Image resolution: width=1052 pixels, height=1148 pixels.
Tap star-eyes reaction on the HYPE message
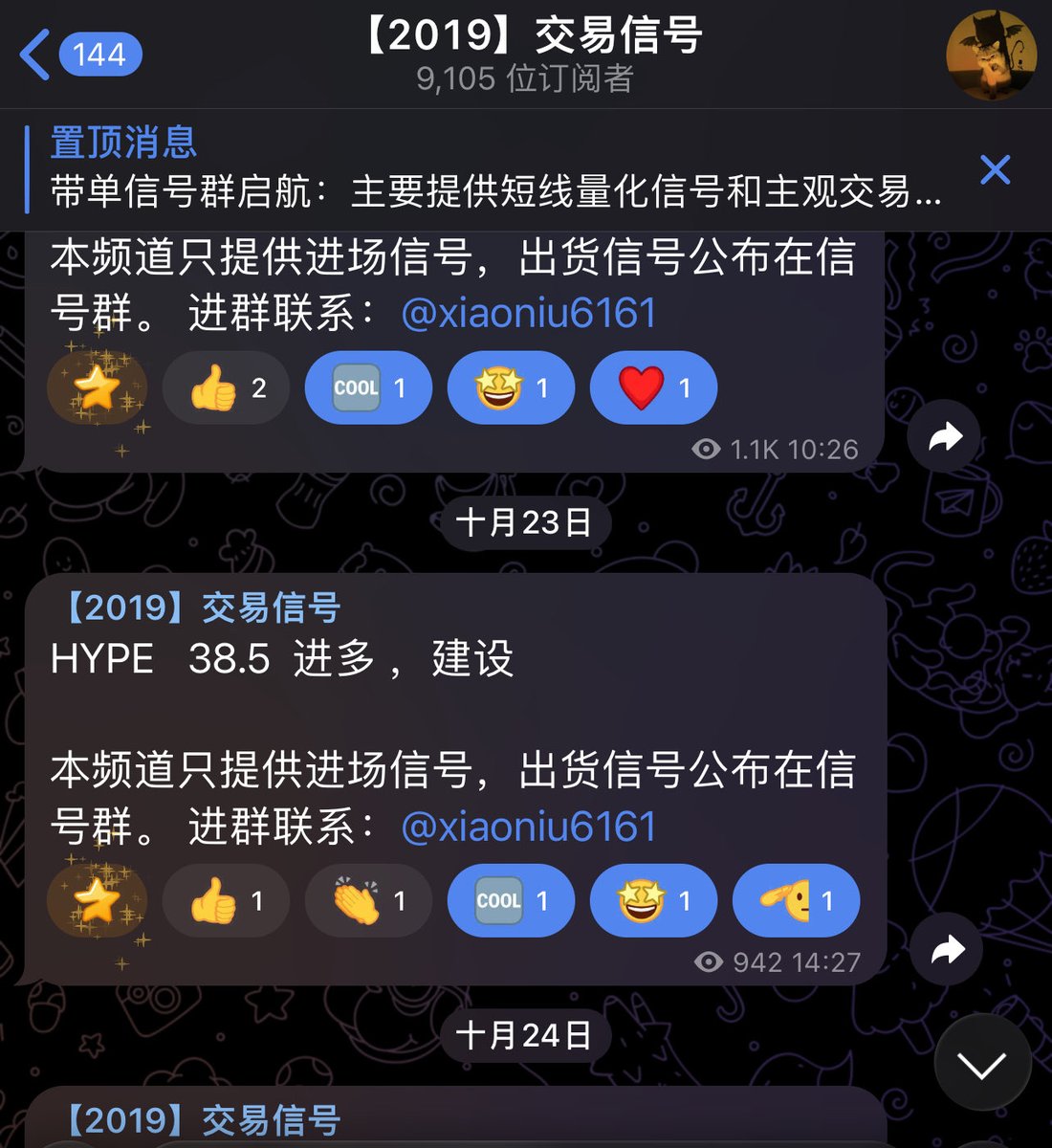pyautogui.click(x=653, y=901)
